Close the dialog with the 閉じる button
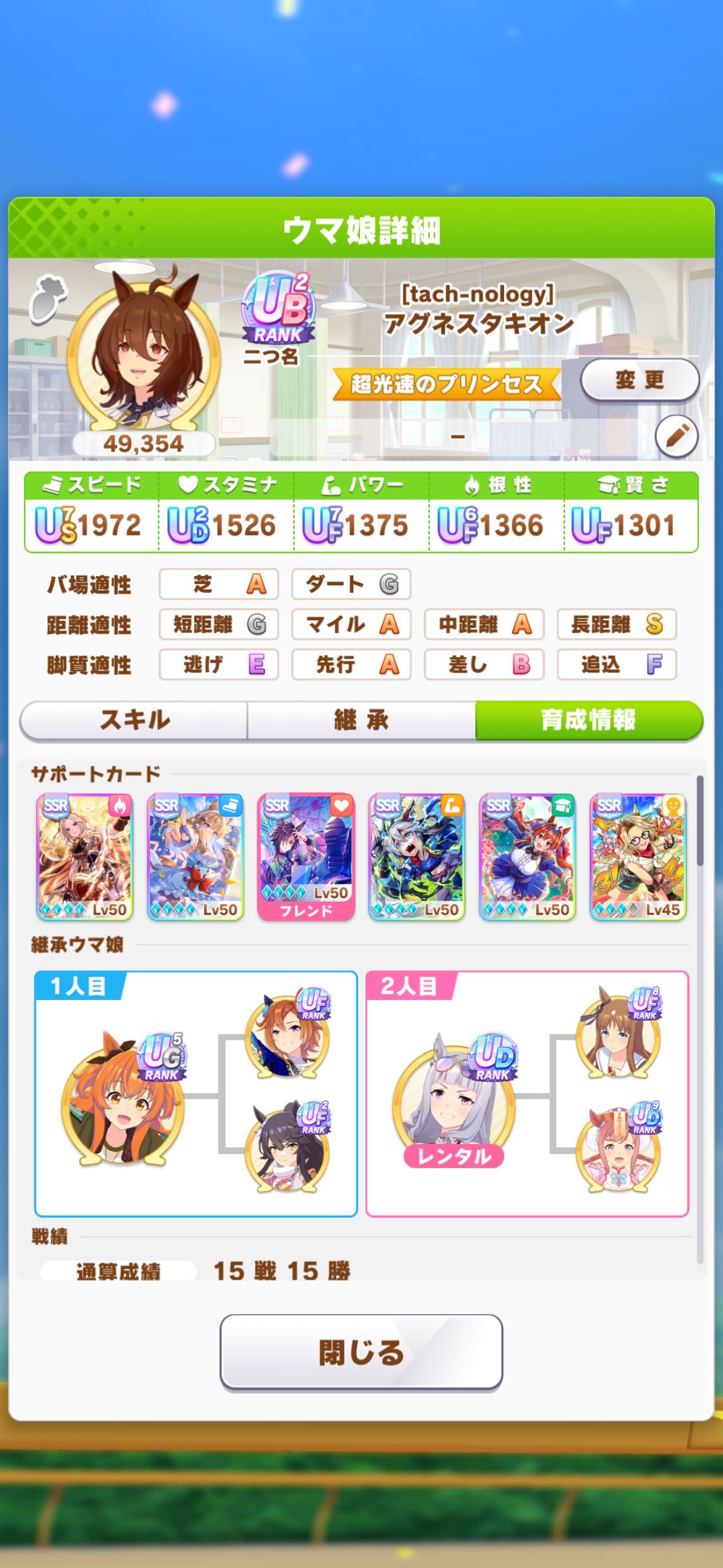The width and height of the screenshot is (723, 1568). [x=361, y=1352]
